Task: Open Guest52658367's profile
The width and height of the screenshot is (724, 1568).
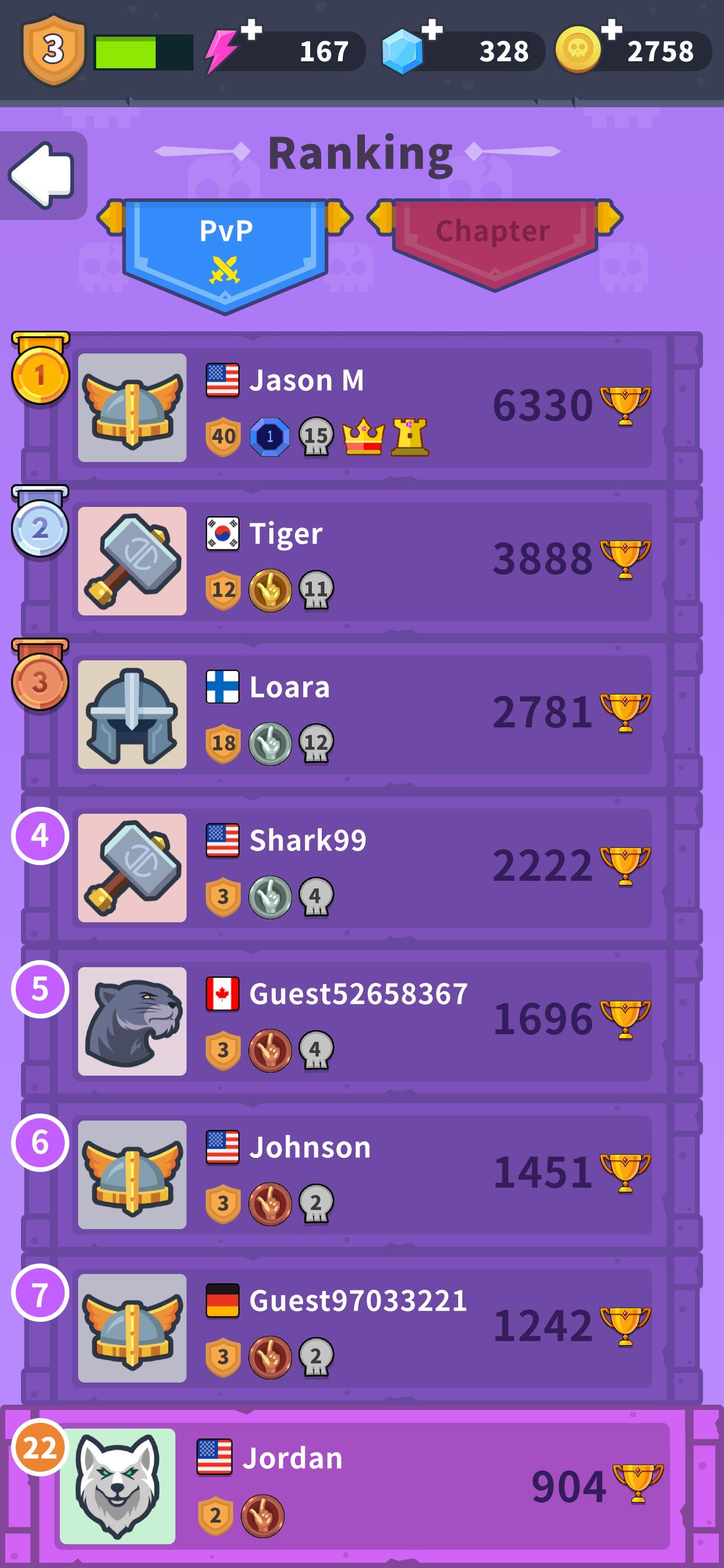Action: [x=361, y=1021]
